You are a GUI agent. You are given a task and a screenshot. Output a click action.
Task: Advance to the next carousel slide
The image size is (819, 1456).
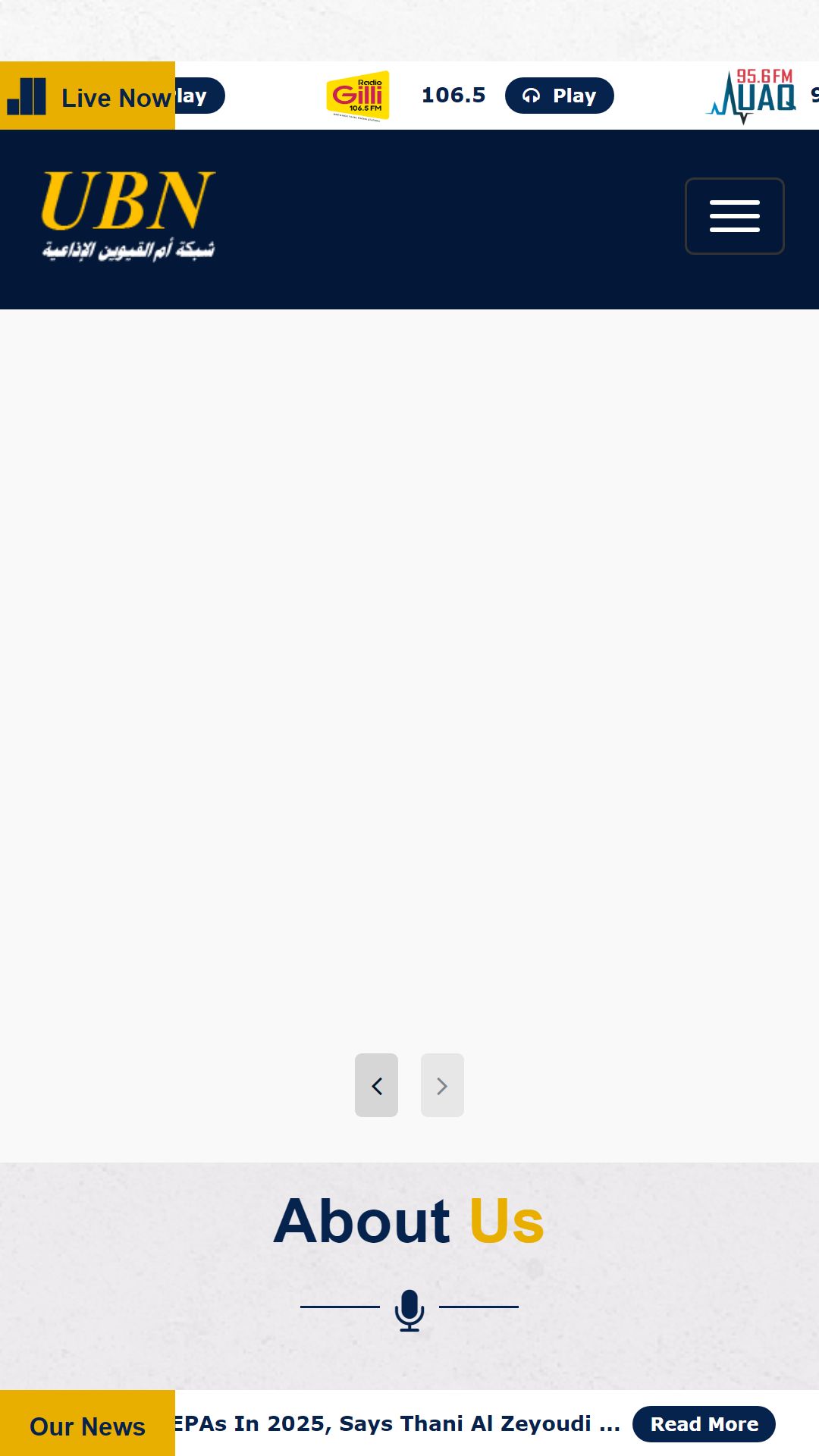[442, 1085]
